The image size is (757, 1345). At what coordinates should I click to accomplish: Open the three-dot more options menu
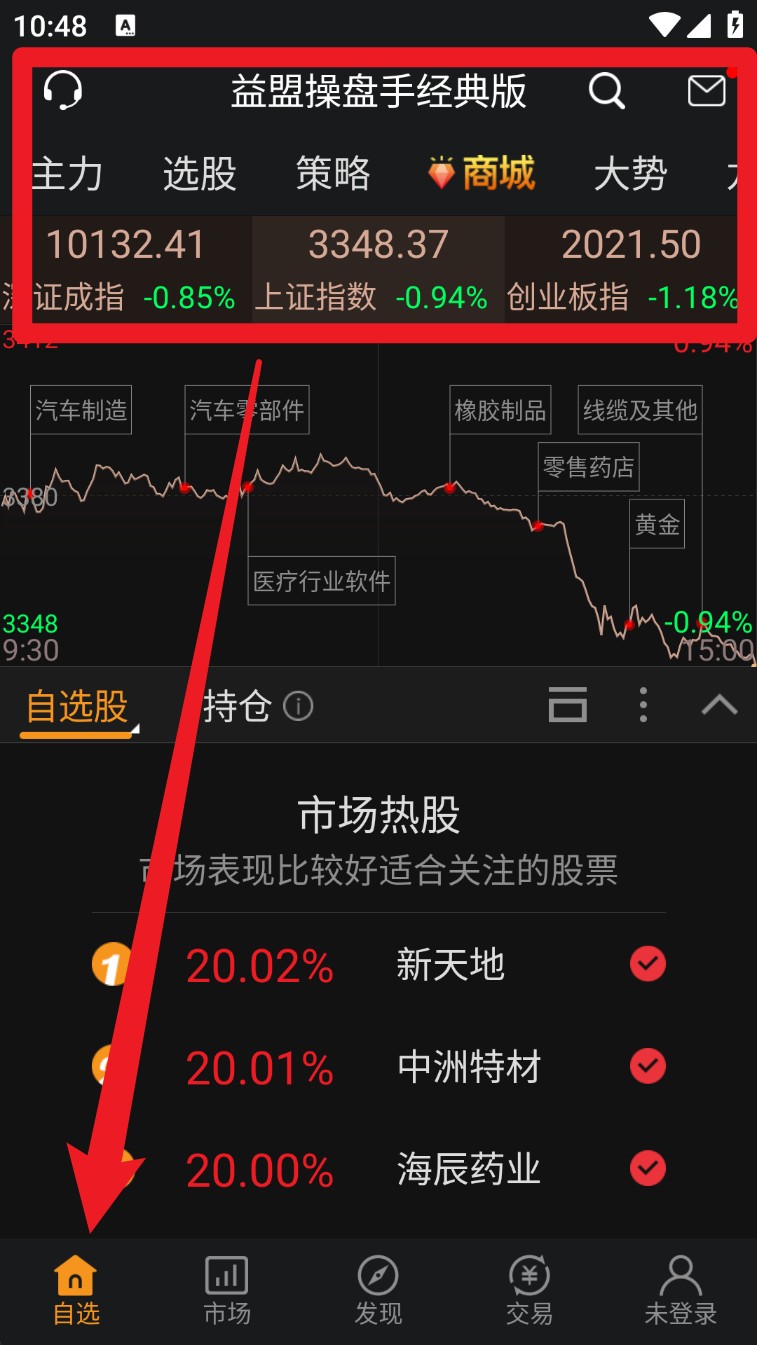point(643,705)
